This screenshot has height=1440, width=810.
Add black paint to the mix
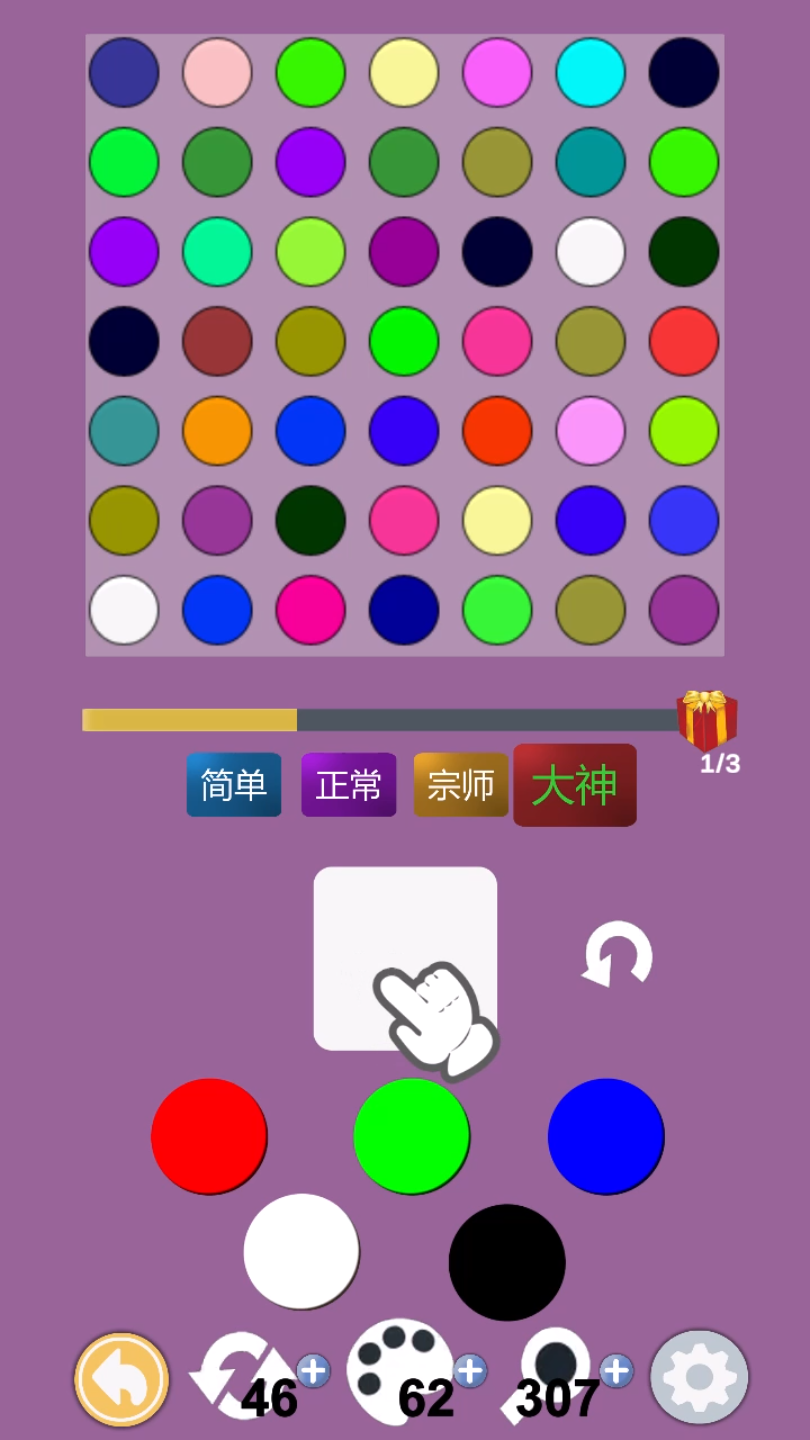coord(507,1262)
